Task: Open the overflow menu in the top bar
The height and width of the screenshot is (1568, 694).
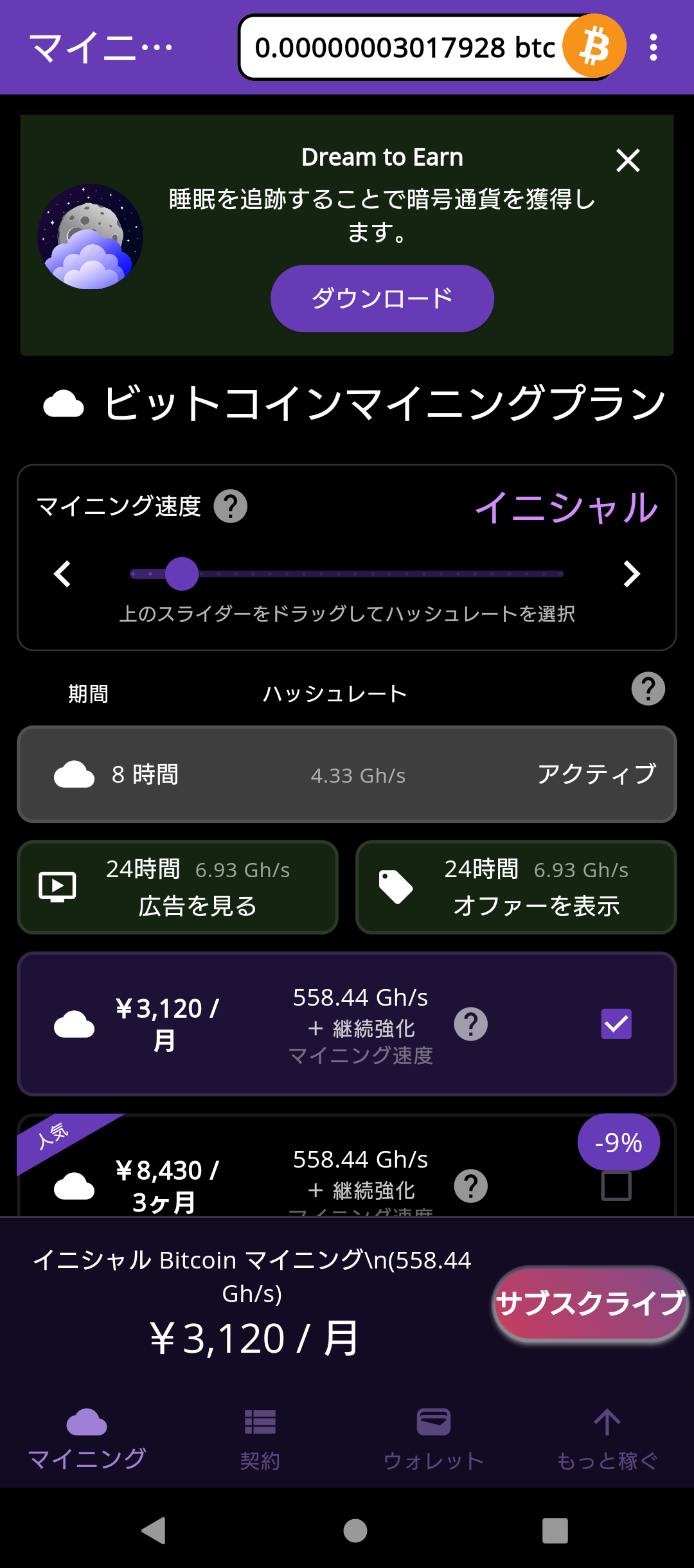Action: (653, 48)
